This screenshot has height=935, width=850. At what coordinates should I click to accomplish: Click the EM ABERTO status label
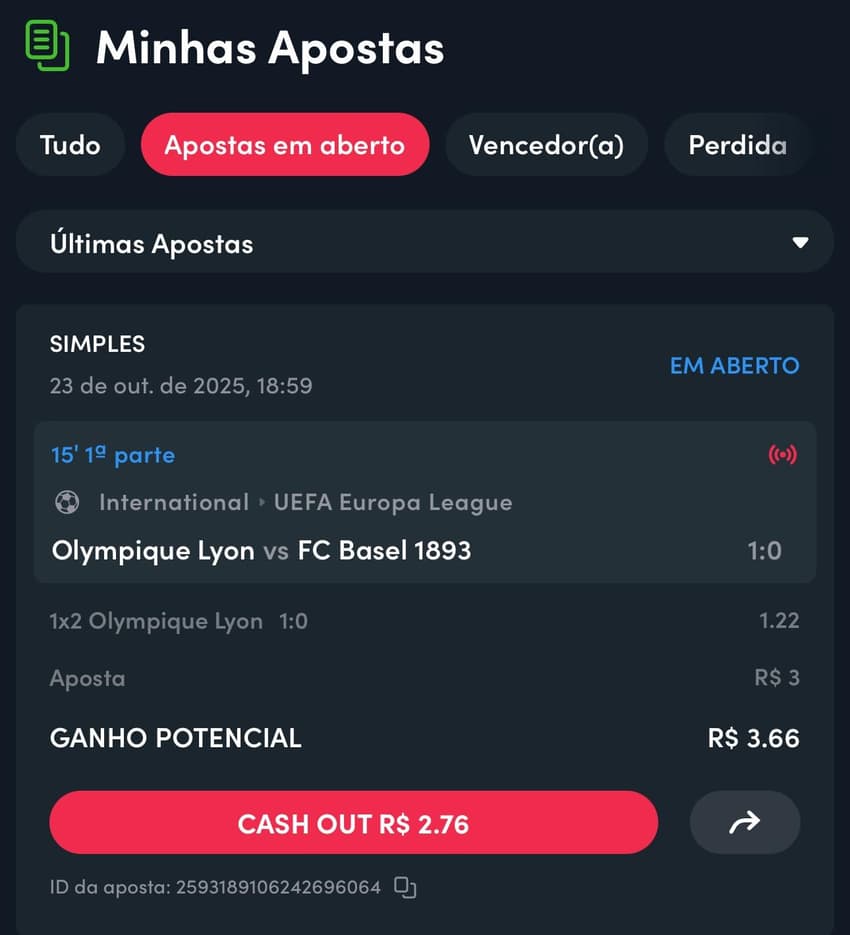click(734, 366)
